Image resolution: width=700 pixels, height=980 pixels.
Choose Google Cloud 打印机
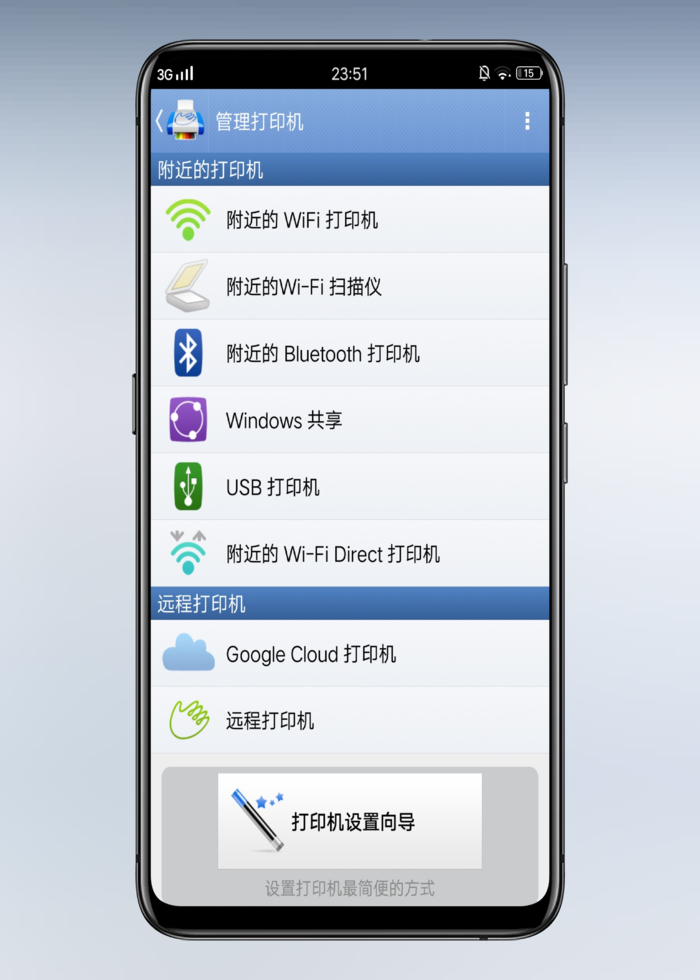click(x=350, y=654)
